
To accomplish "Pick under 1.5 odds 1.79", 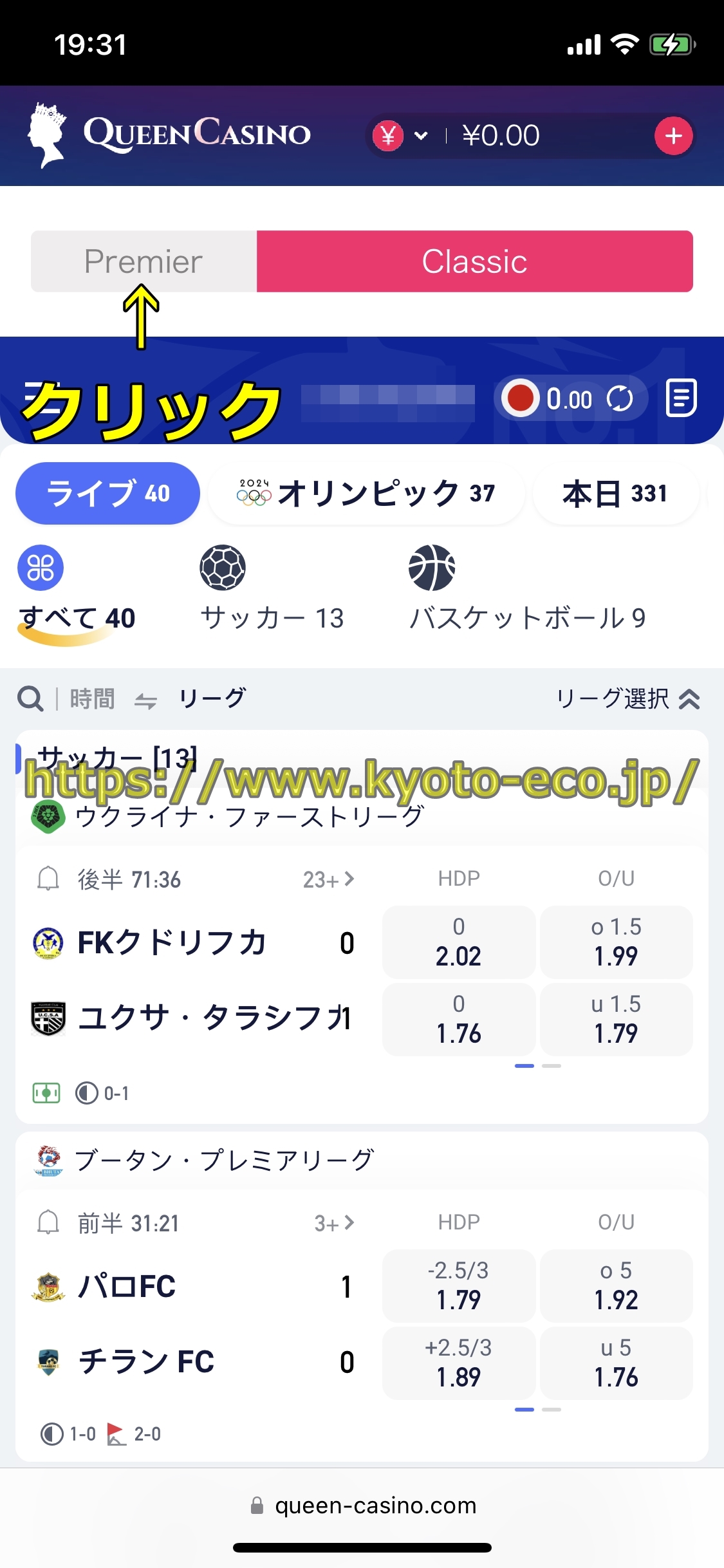I will pos(616,1020).
